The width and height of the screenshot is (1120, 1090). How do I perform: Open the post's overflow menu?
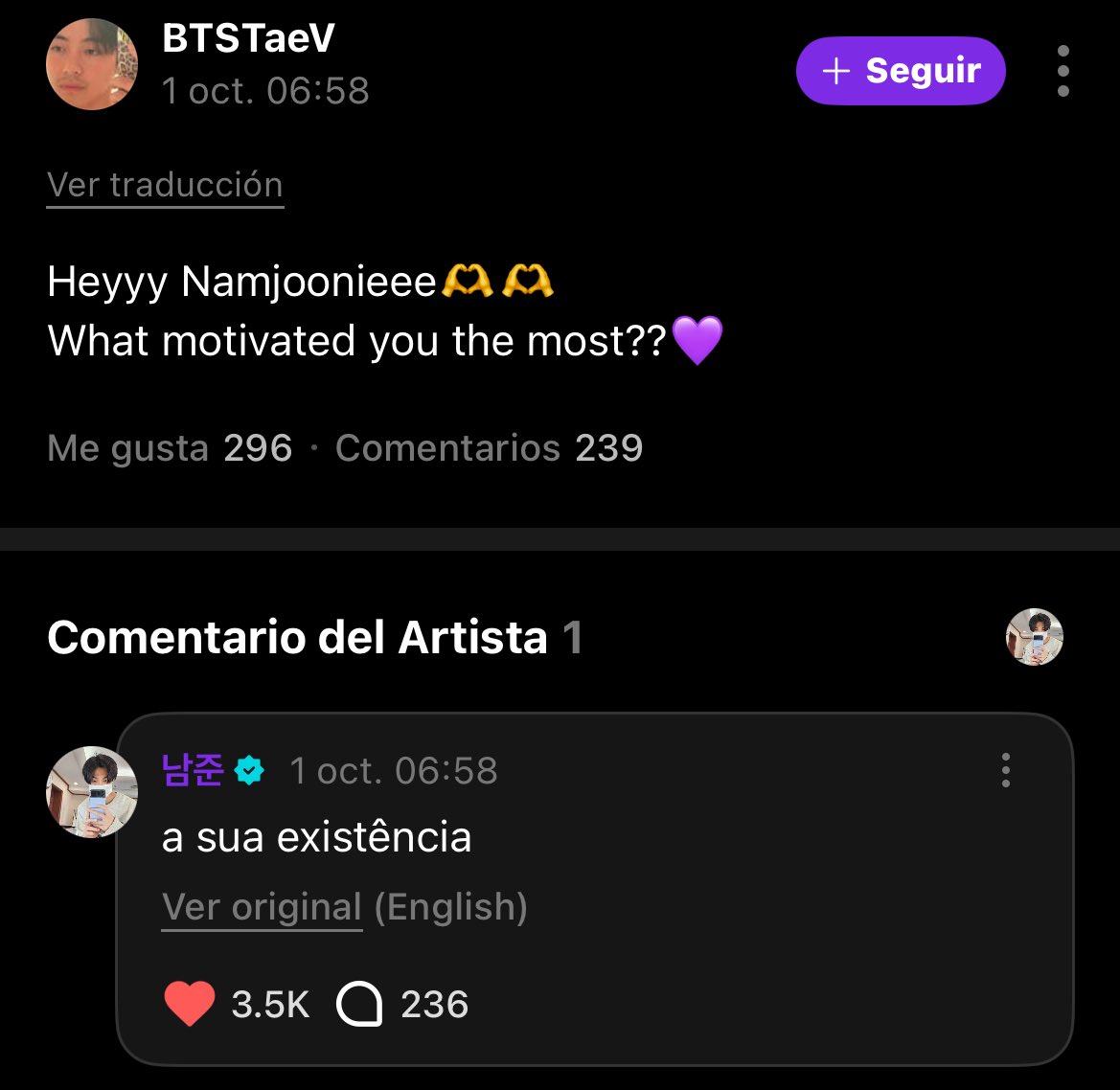click(1063, 71)
